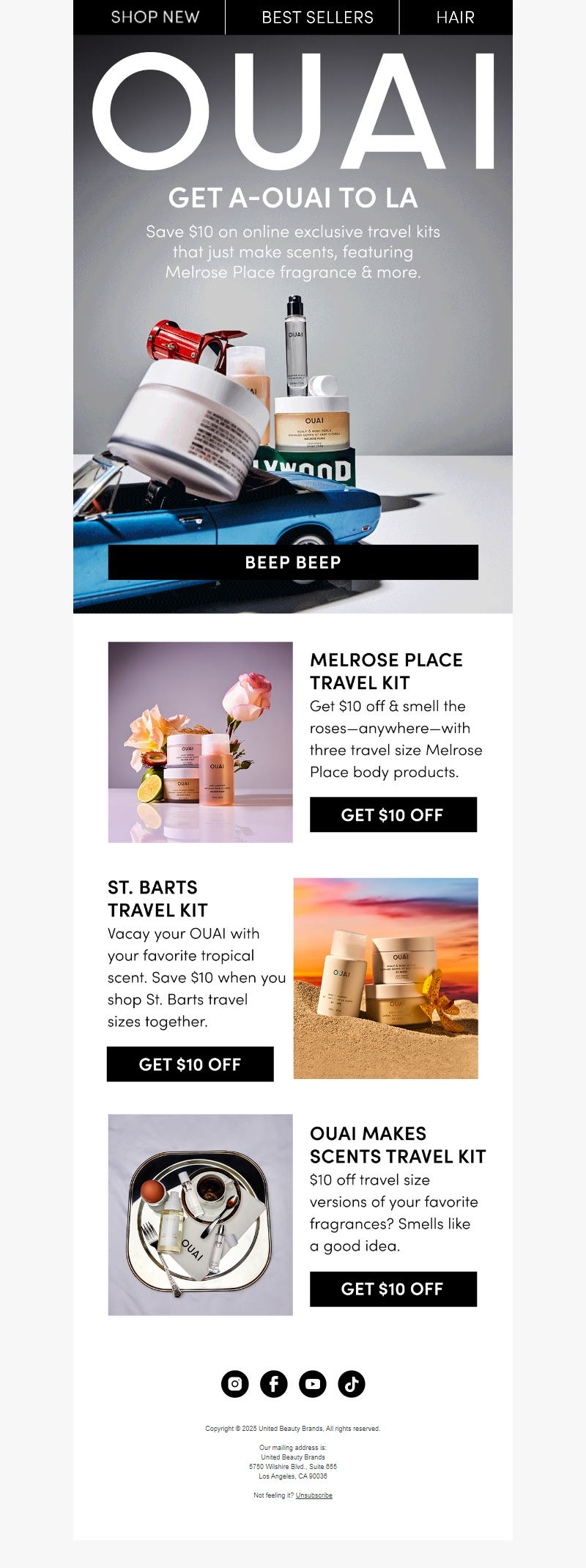Get $10 off OUAI Makes Scents Kit

pyautogui.click(x=393, y=1289)
